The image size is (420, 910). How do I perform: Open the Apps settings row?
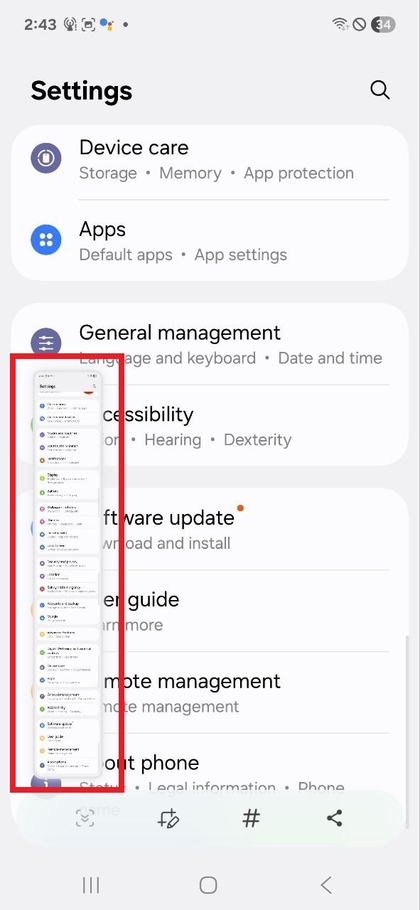(209, 240)
